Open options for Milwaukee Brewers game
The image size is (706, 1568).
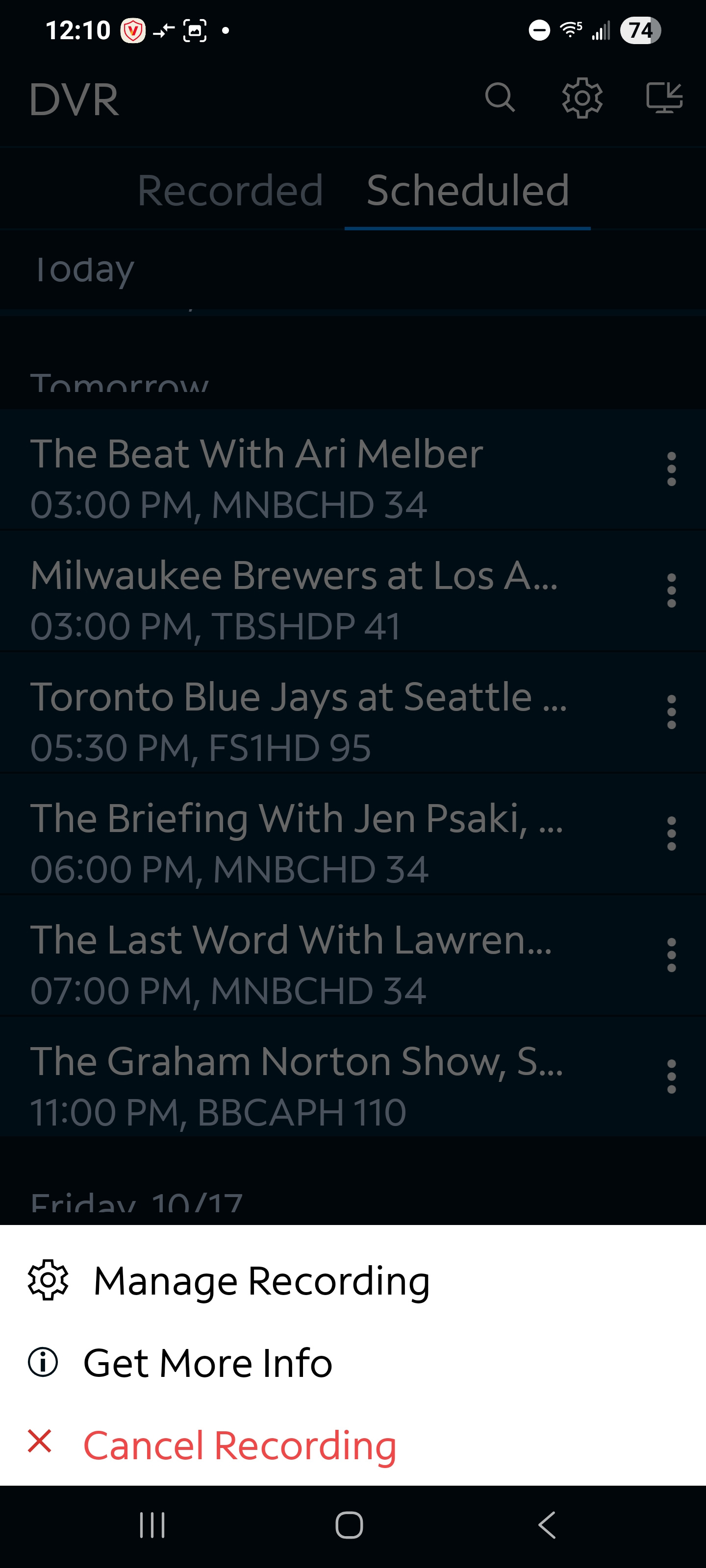(x=671, y=590)
